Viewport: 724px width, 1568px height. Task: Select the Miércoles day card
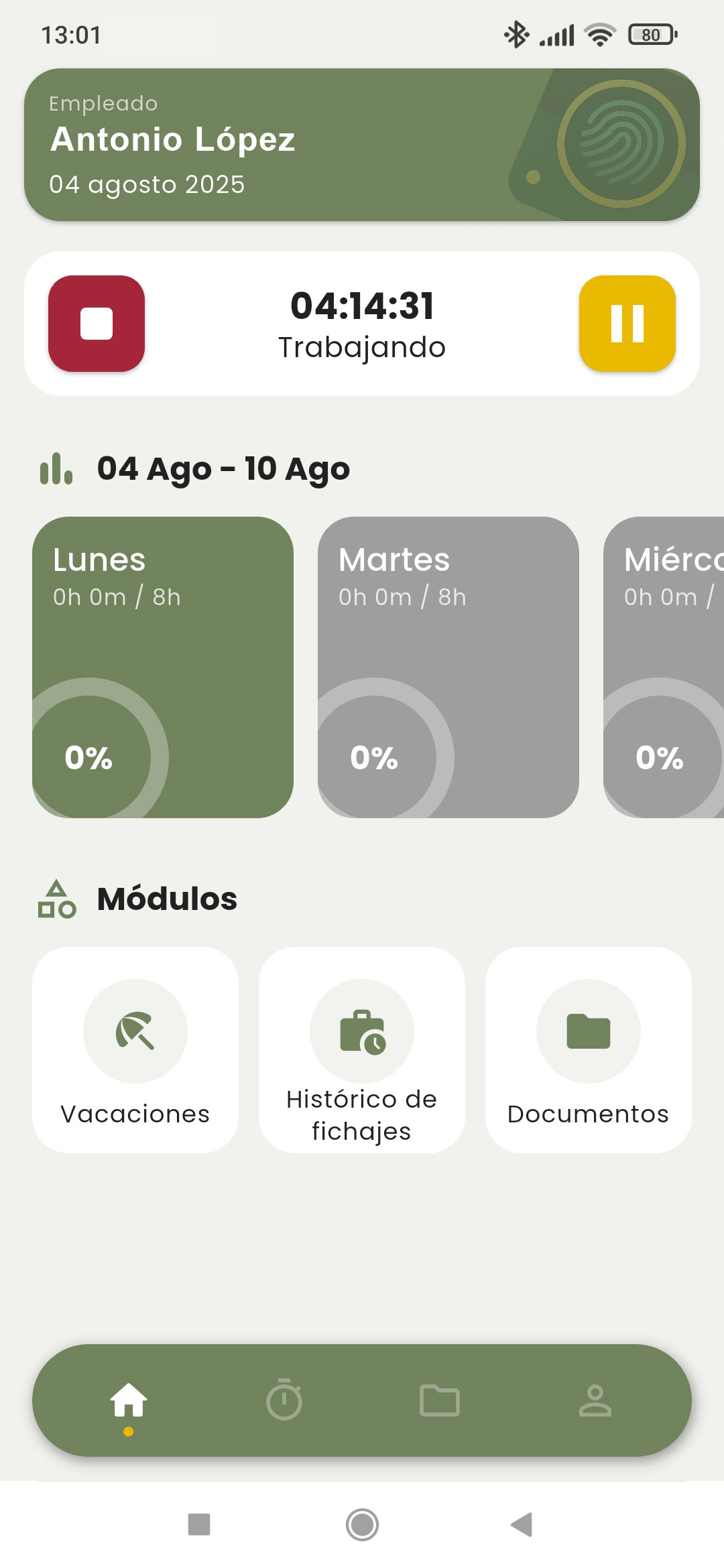pos(664,667)
